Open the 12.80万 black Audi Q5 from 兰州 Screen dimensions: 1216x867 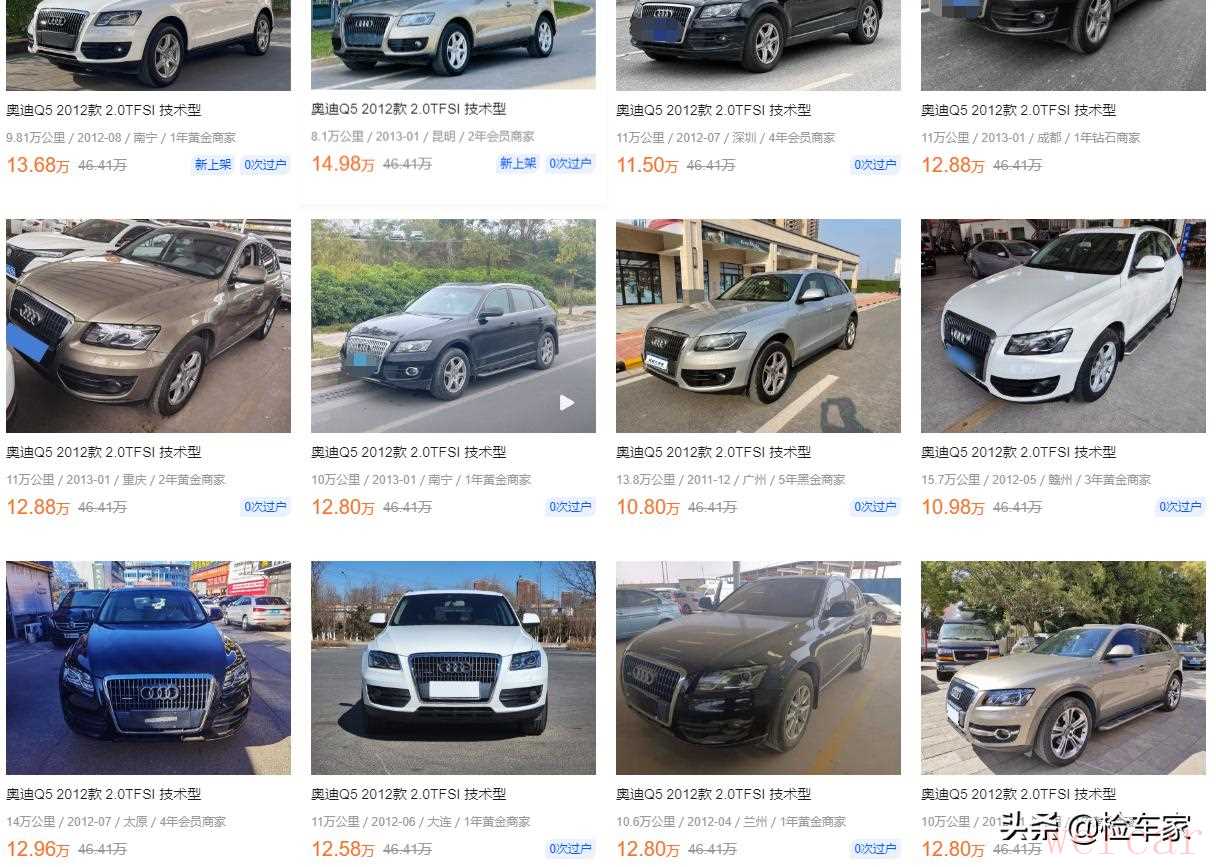tap(758, 668)
